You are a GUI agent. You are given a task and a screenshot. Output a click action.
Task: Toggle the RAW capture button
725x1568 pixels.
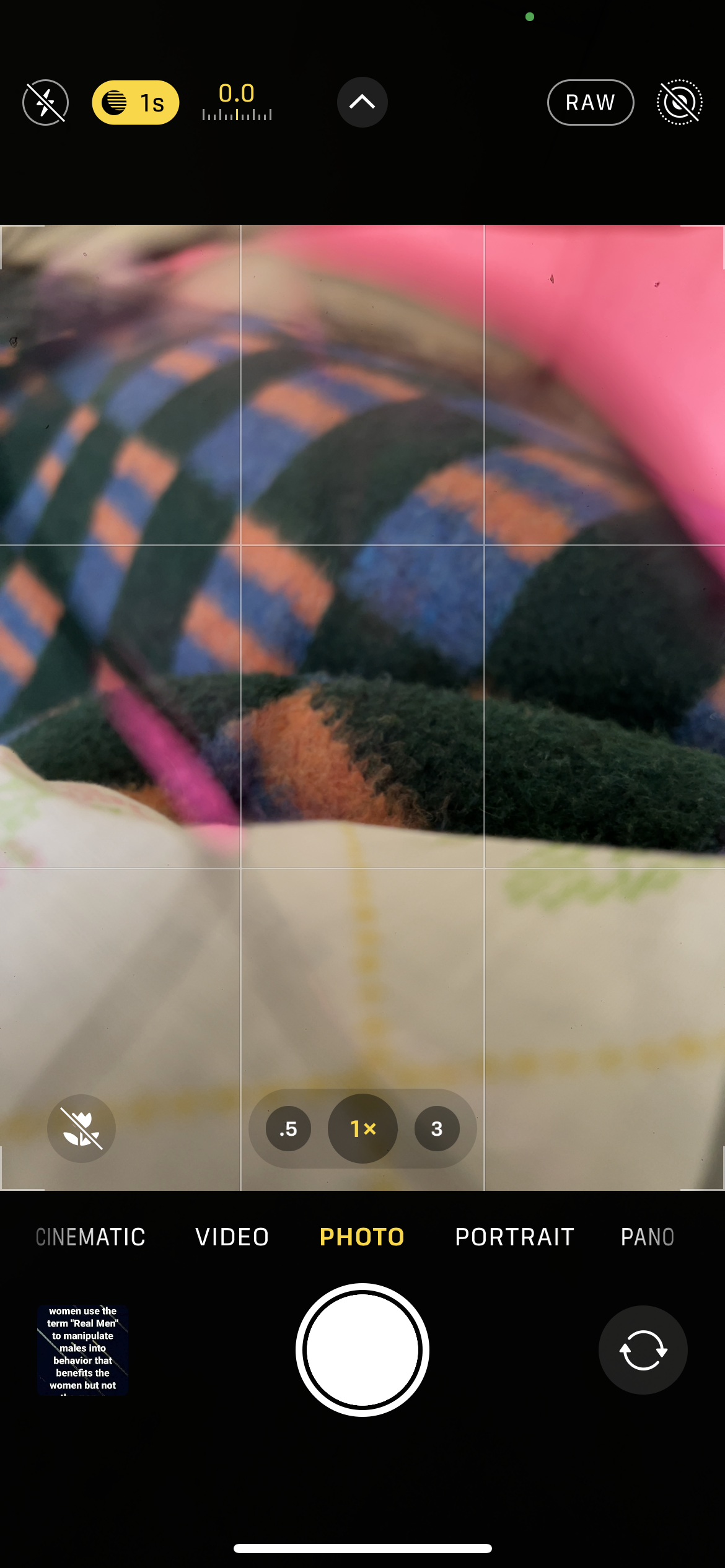pyautogui.click(x=591, y=102)
